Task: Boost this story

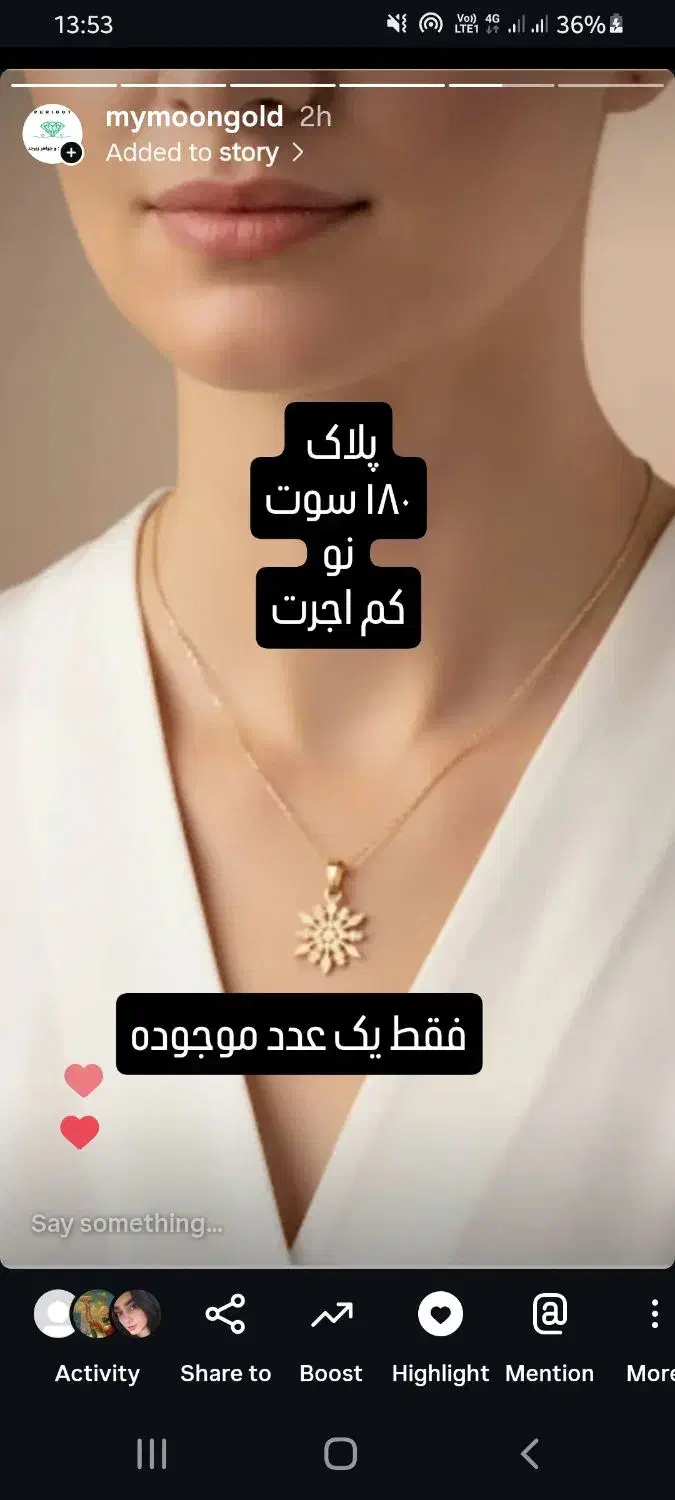Action: (x=331, y=1336)
